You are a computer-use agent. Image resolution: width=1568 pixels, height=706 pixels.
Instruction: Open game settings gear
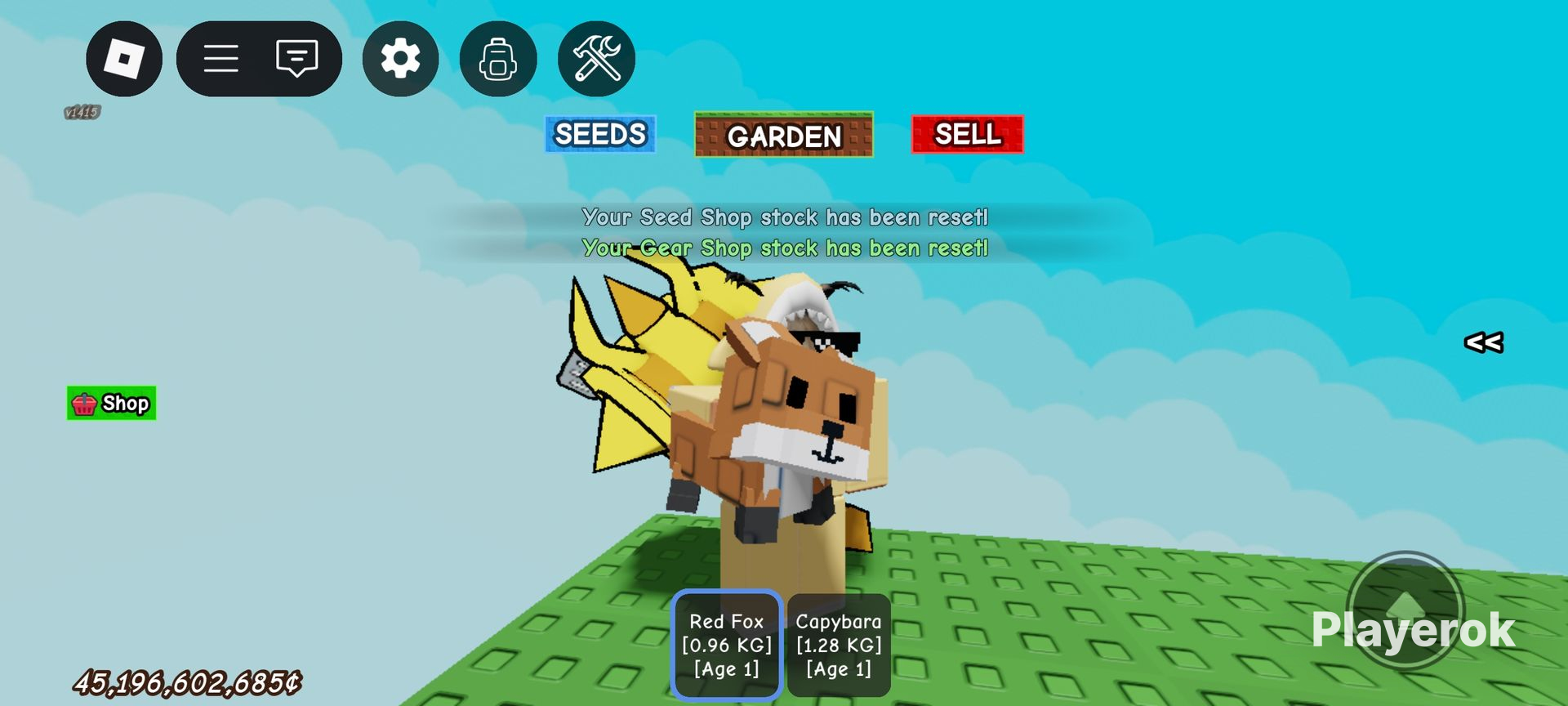coord(400,59)
